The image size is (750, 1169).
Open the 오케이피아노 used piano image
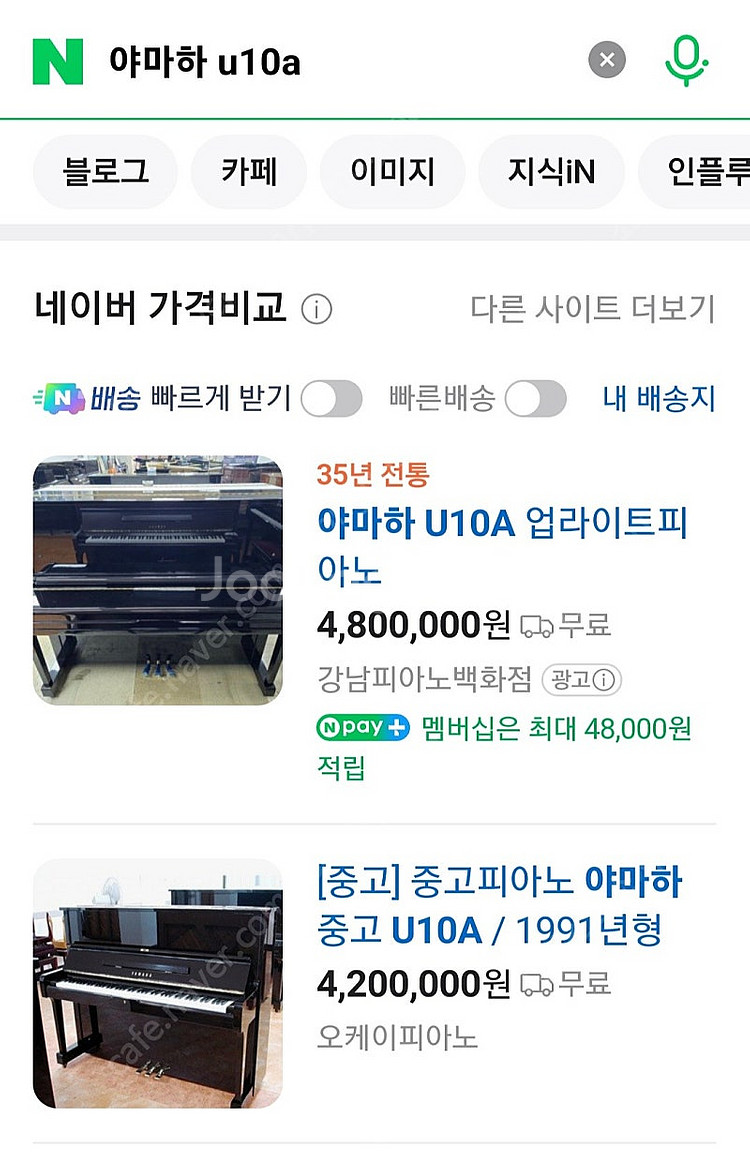(x=158, y=983)
